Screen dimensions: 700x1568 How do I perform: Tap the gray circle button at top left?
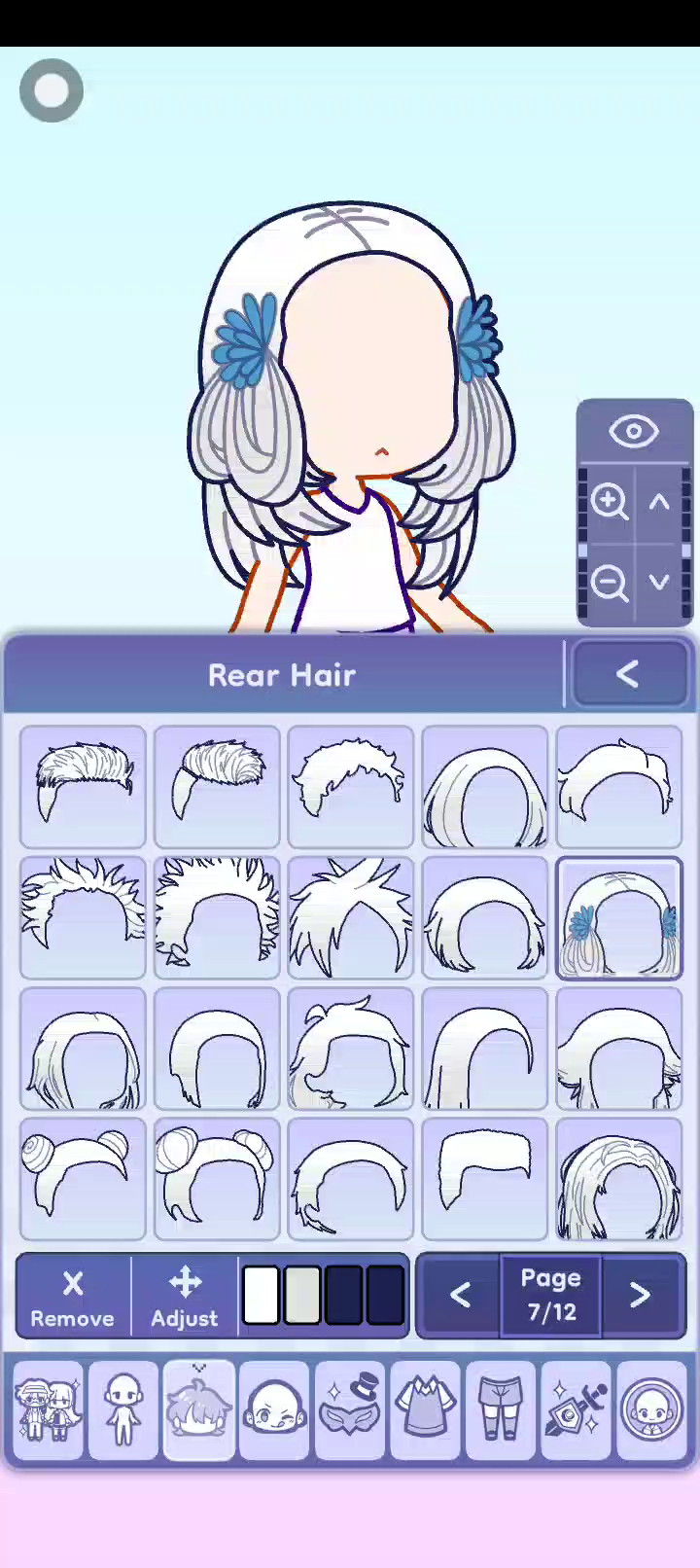[52, 91]
